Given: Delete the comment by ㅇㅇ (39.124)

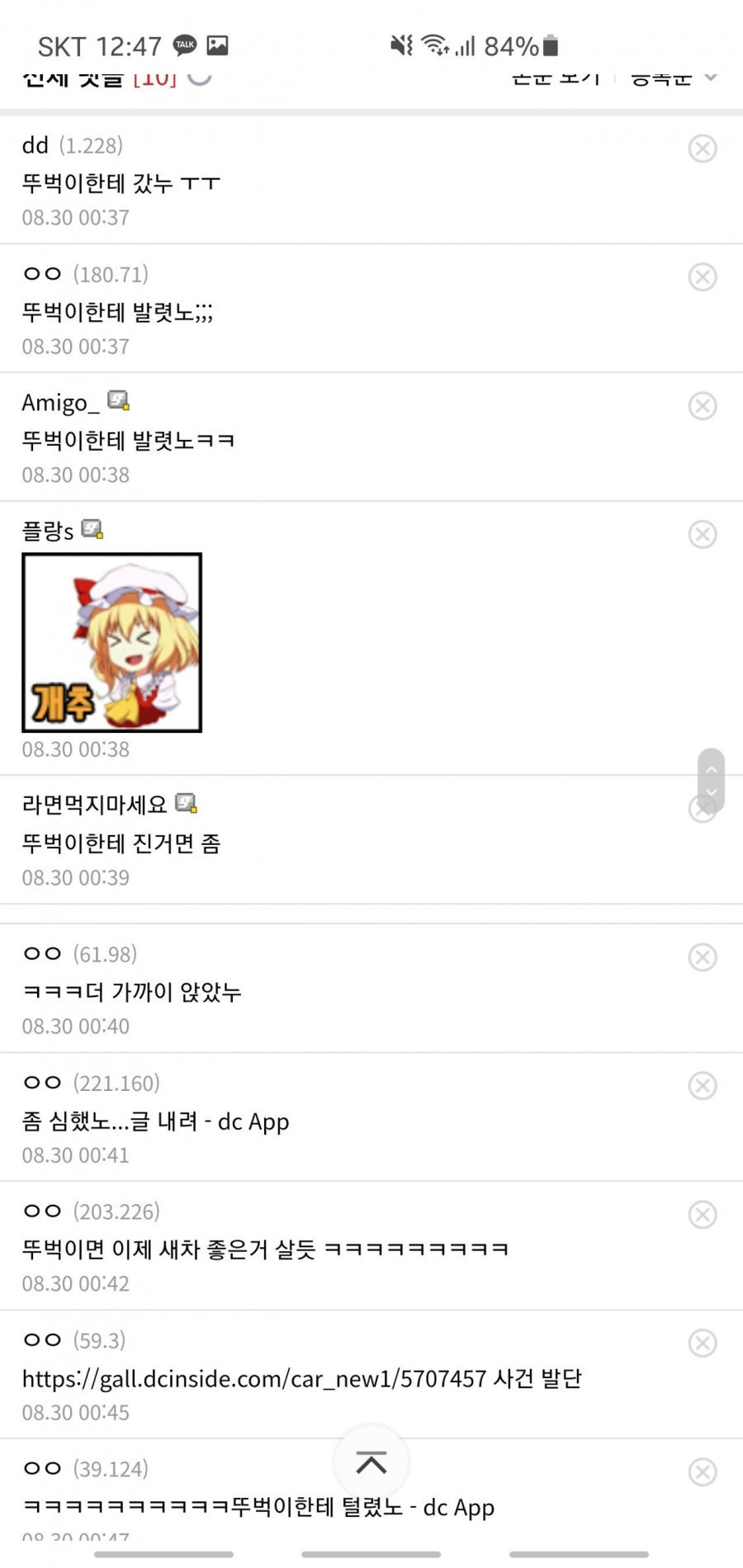Looking at the screenshot, I should (702, 1472).
